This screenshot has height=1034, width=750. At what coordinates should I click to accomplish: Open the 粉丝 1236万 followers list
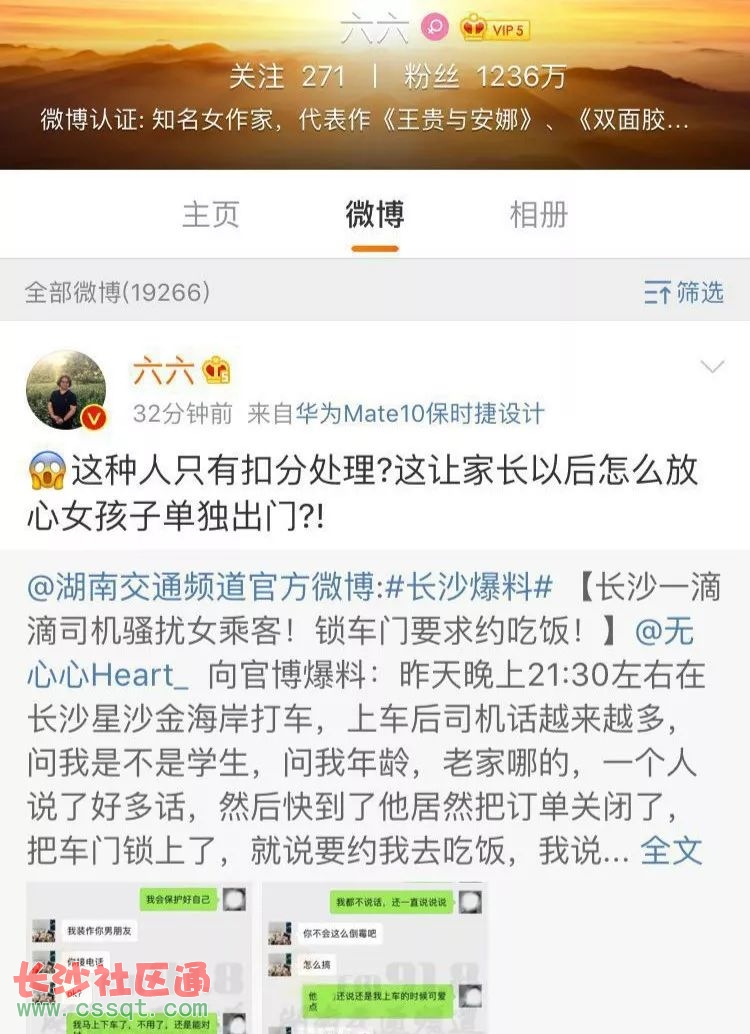(485, 77)
